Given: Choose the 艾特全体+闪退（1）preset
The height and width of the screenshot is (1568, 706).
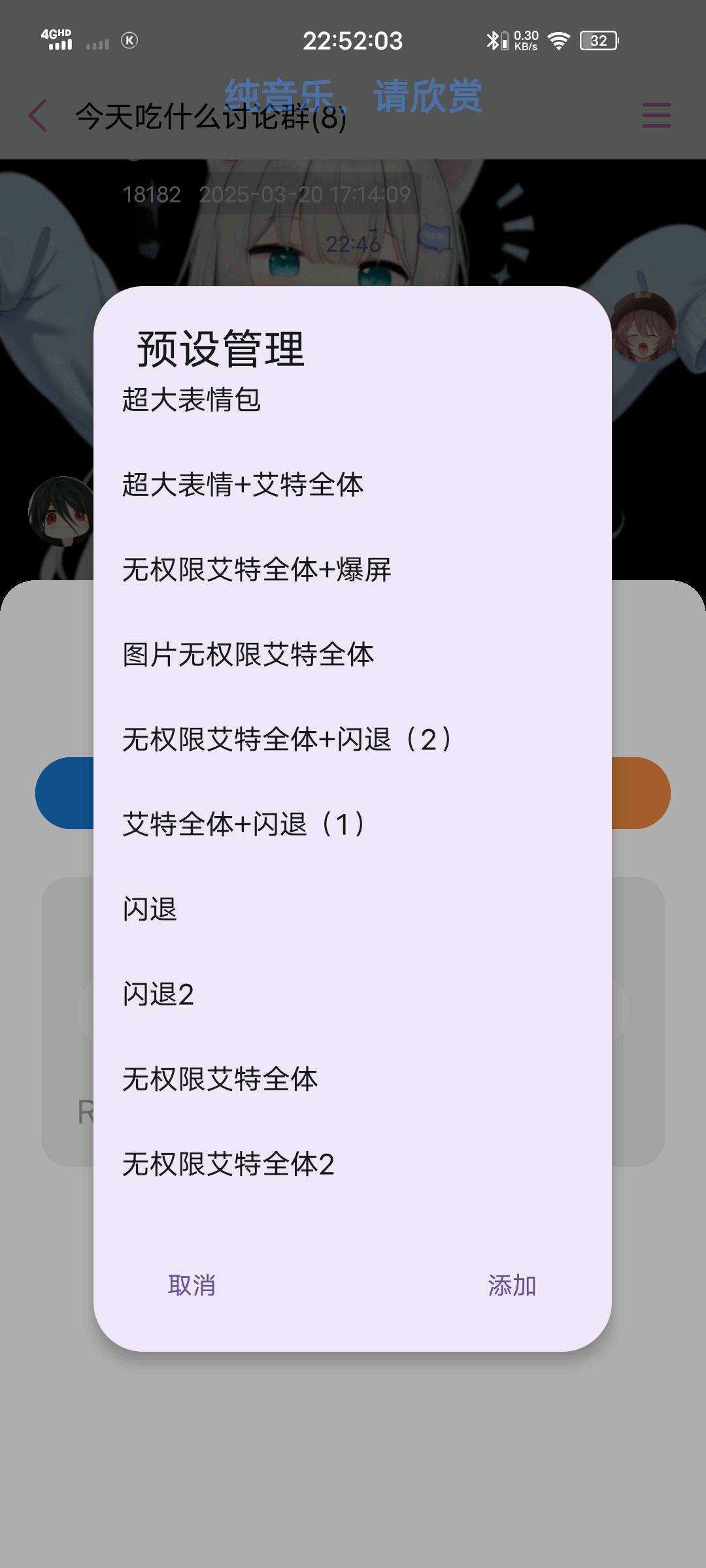Looking at the screenshot, I should tap(244, 825).
